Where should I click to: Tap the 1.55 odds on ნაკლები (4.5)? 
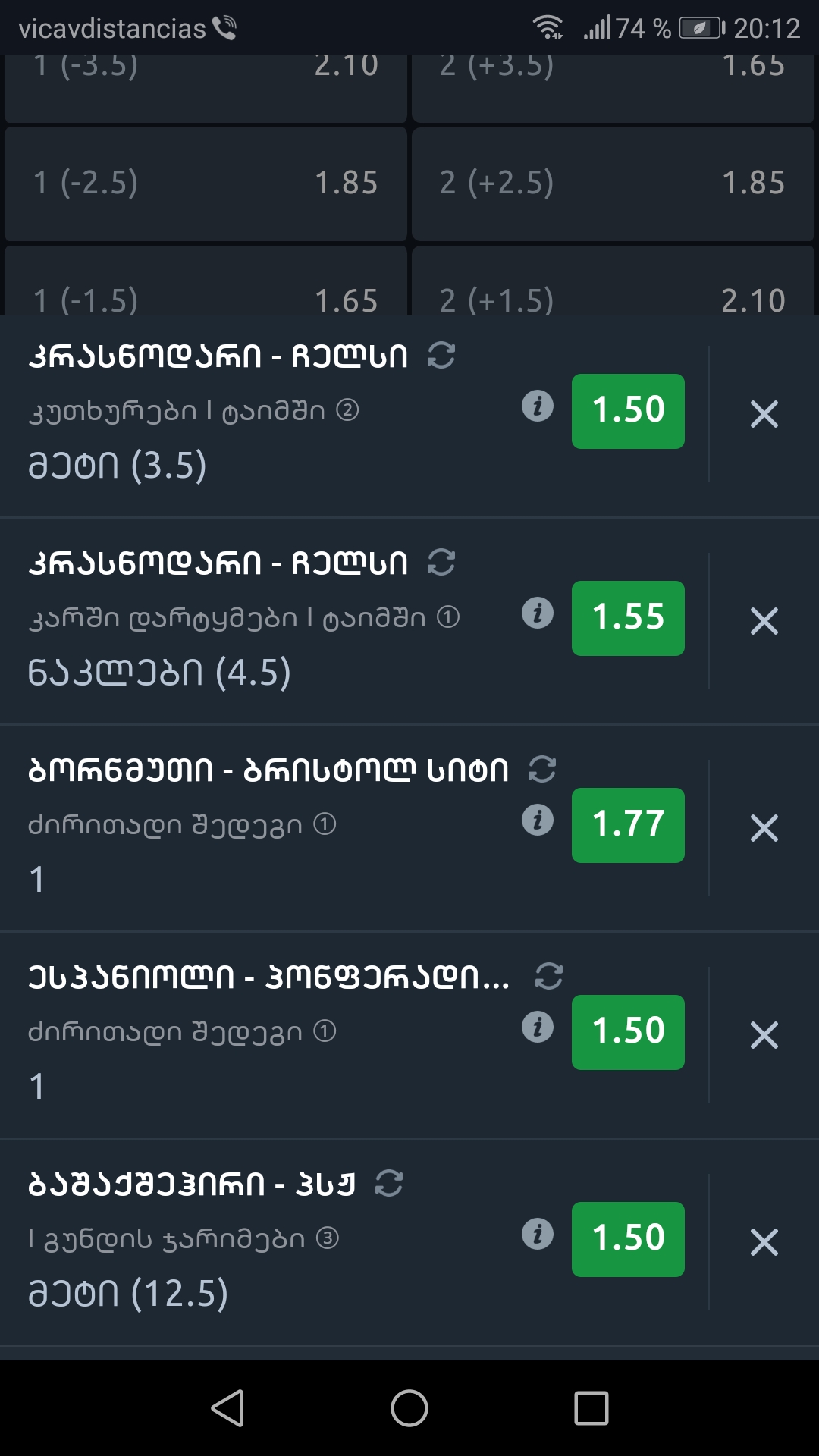point(628,618)
